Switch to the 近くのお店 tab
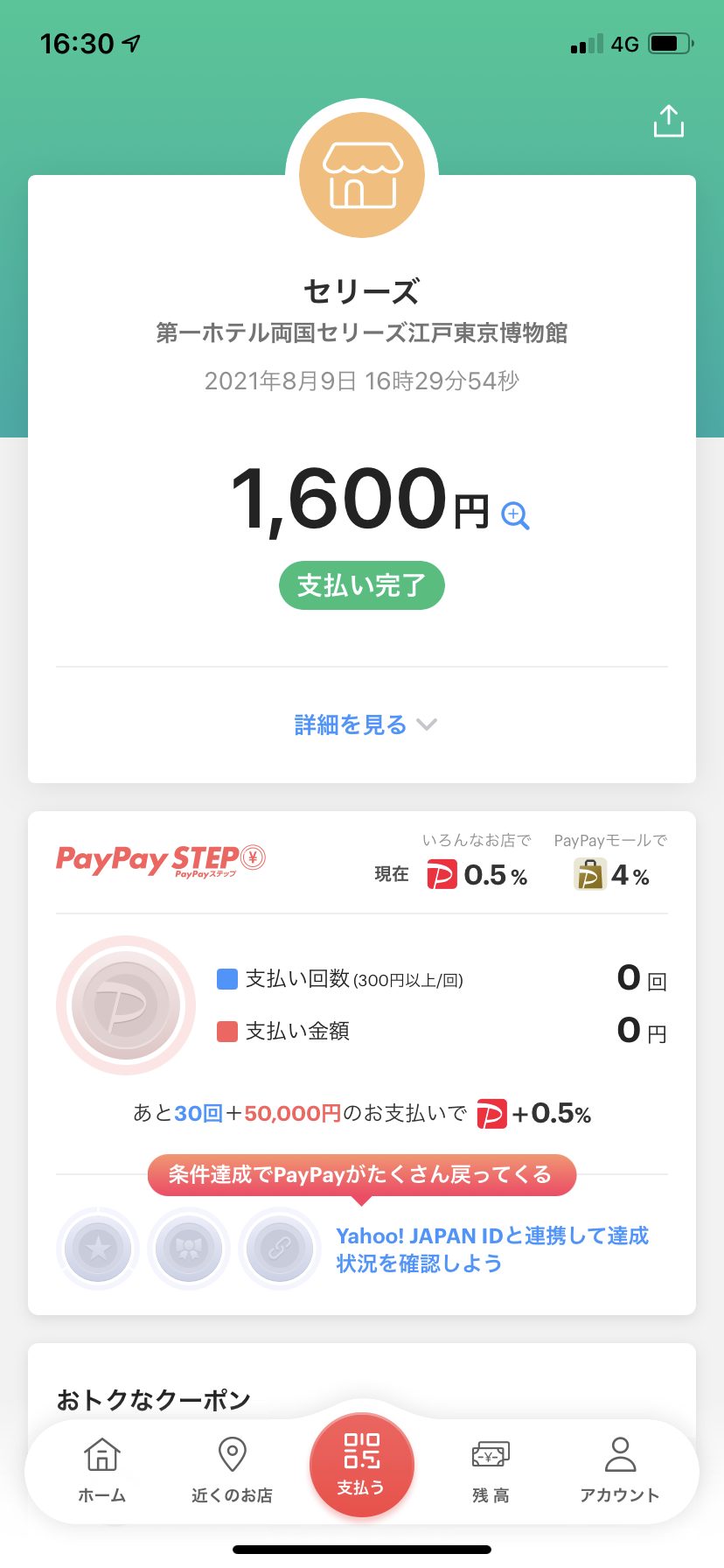 [232, 1471]
